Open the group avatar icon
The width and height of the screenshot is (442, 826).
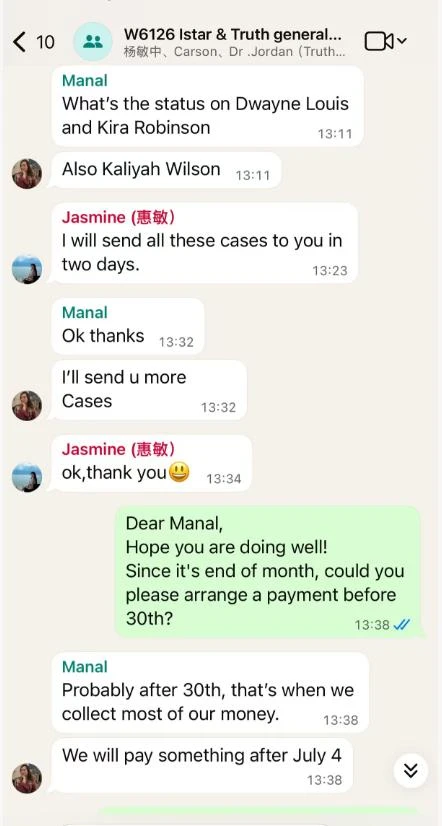click(93, 42)
